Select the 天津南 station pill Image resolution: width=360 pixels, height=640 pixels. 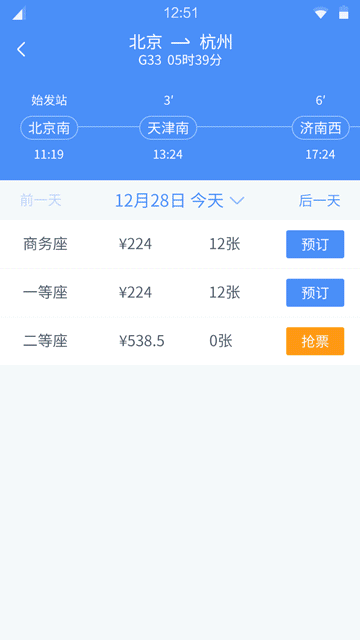[168, 128]
